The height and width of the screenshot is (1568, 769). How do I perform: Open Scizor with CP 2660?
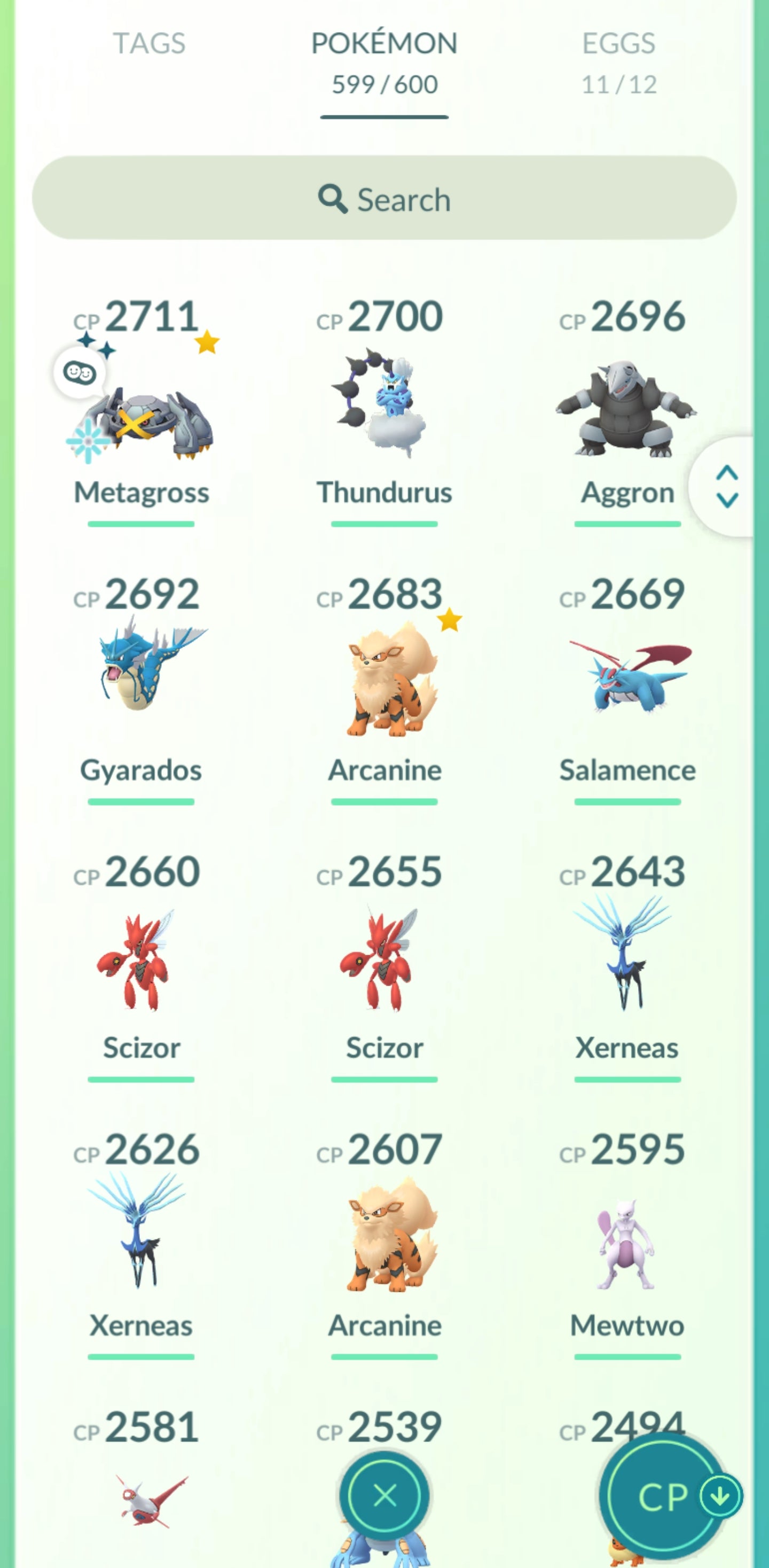(141, 962)
